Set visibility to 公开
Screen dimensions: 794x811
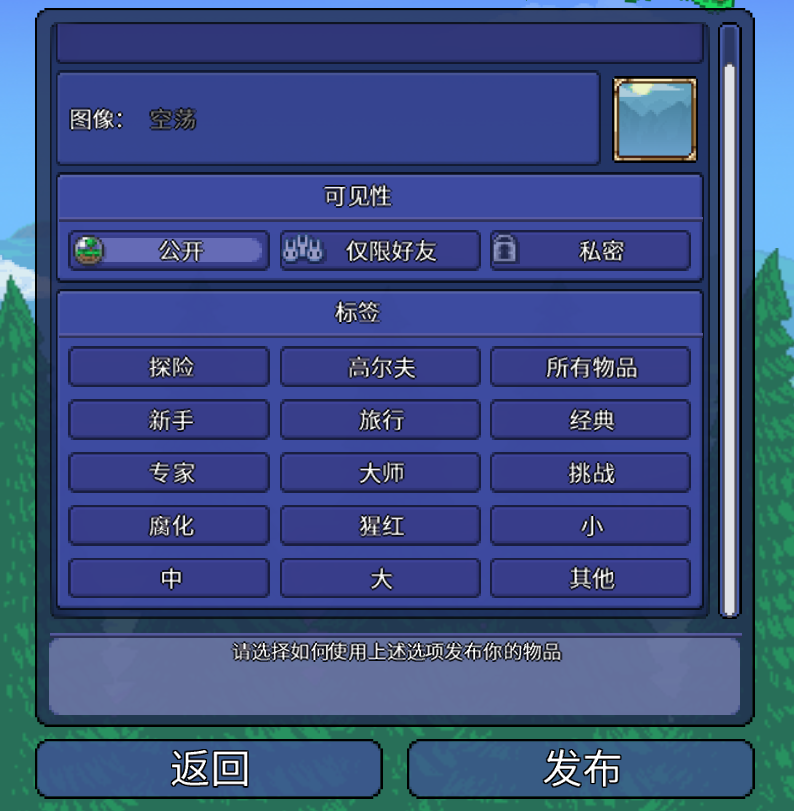coord(169,251)
